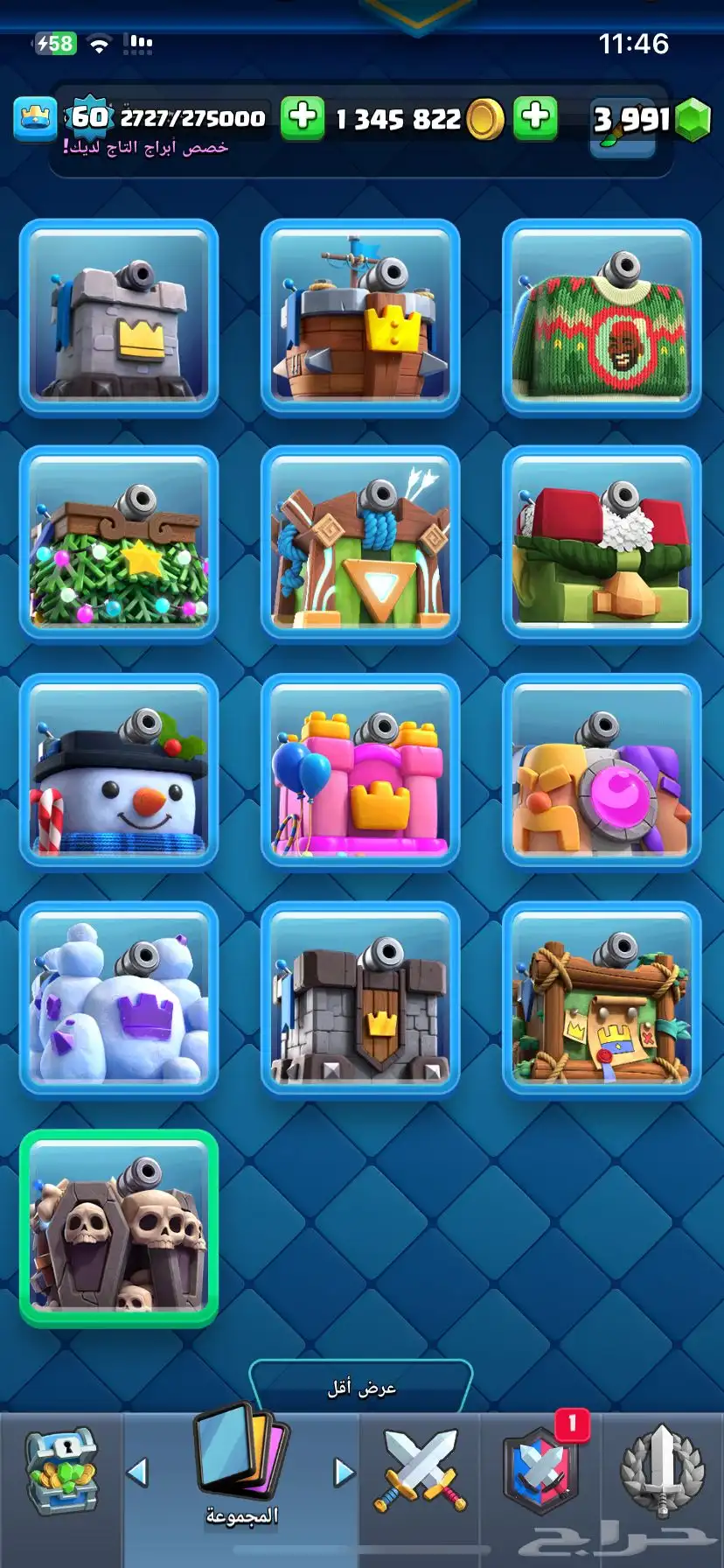Open the events laurel sword tab
Viewport: 724px width, 1568px height.
coord(662,1472)
